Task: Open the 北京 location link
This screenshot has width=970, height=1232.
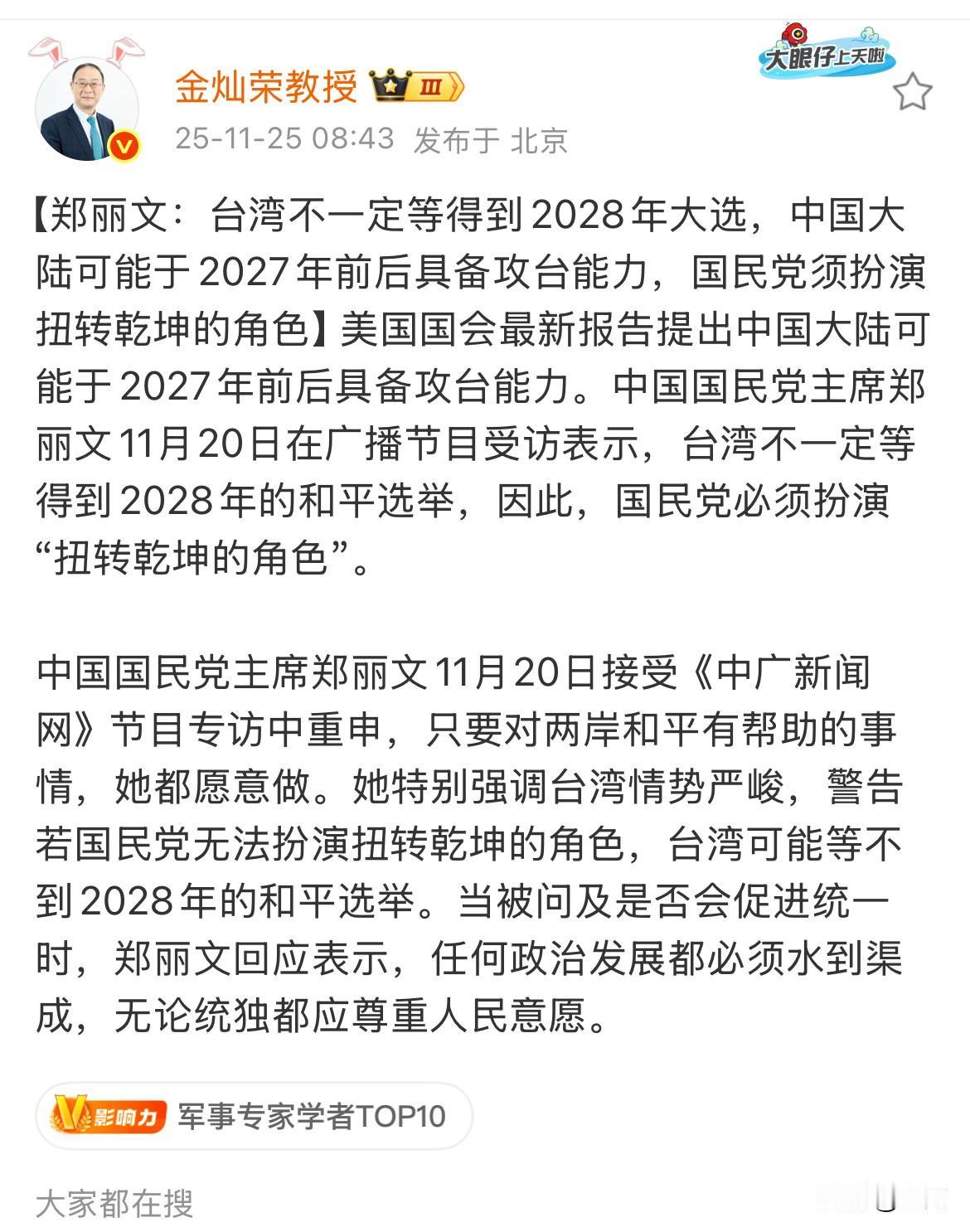Action: (x=542, y=139)
